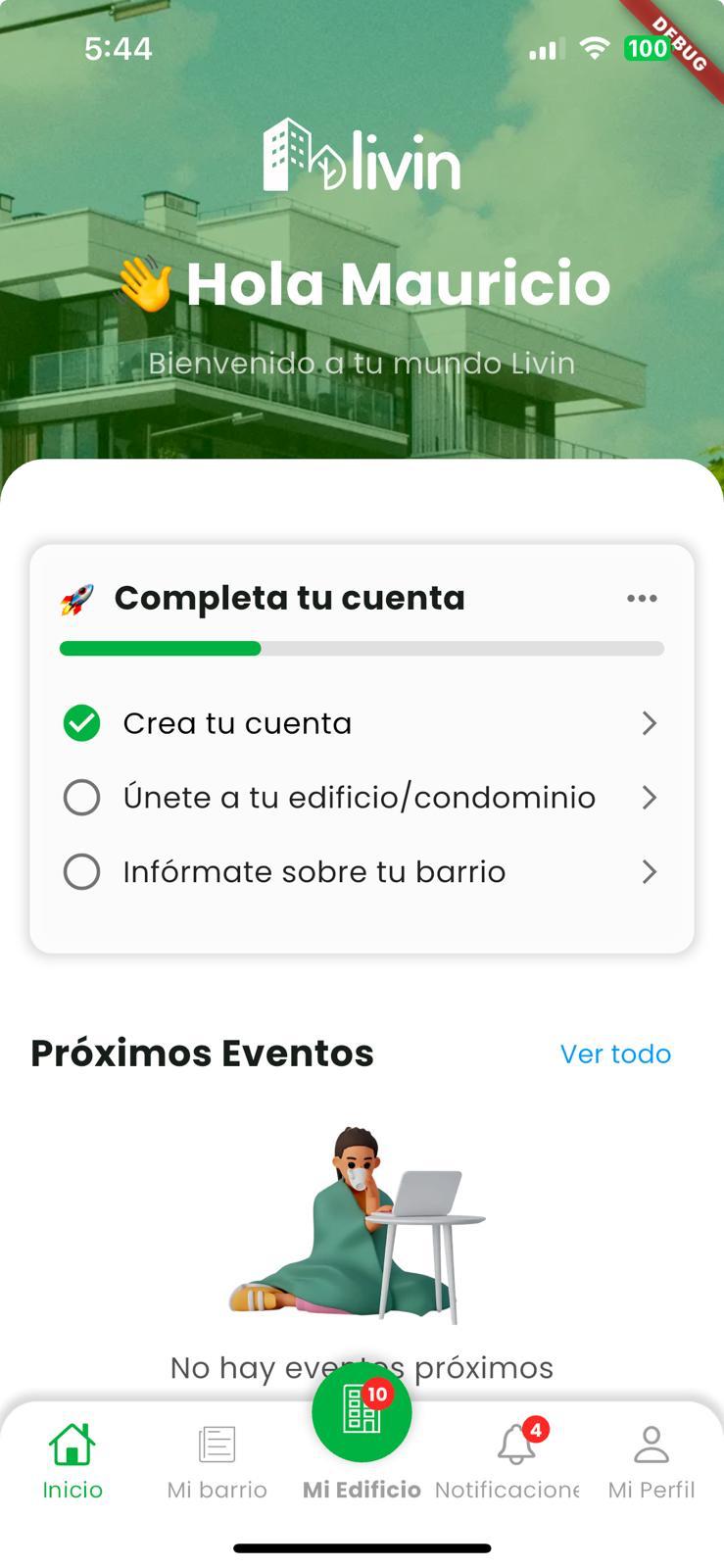Open Únete a tu edificio/condominio

tap(361, 798)
